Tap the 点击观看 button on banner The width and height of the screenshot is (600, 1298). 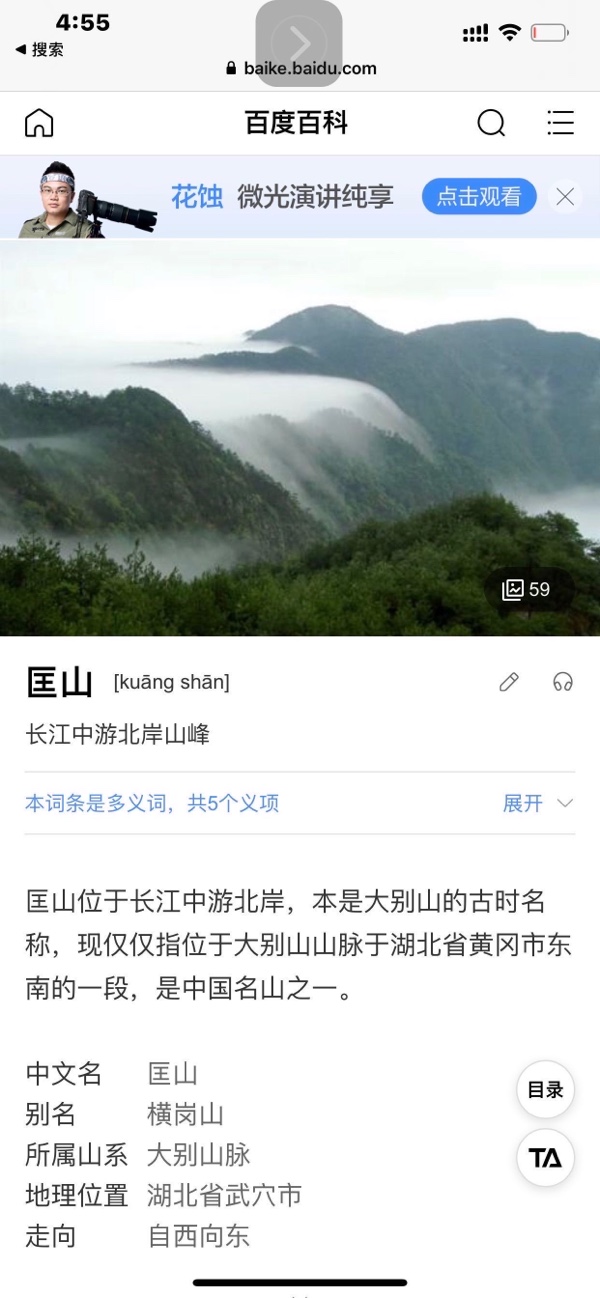coord(479,197)
